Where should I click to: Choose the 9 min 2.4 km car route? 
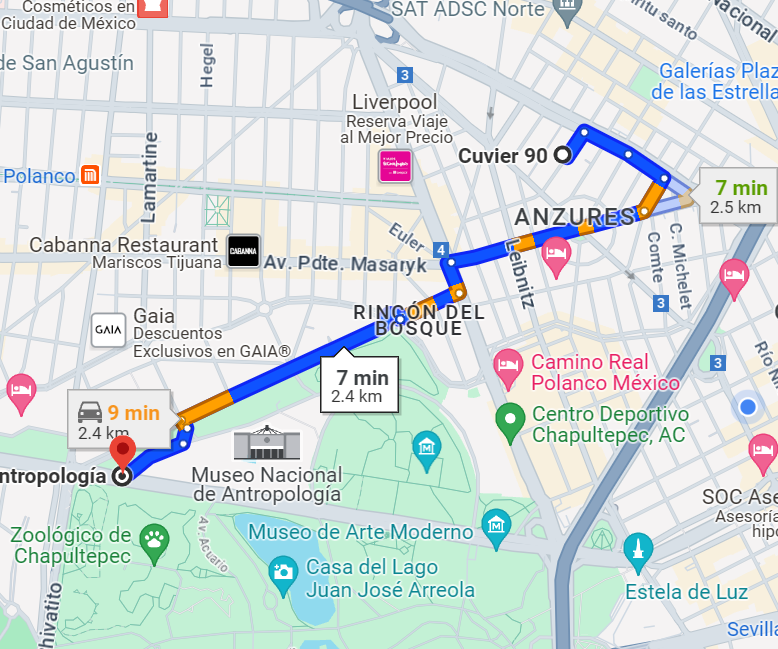[x=119, y=419]
